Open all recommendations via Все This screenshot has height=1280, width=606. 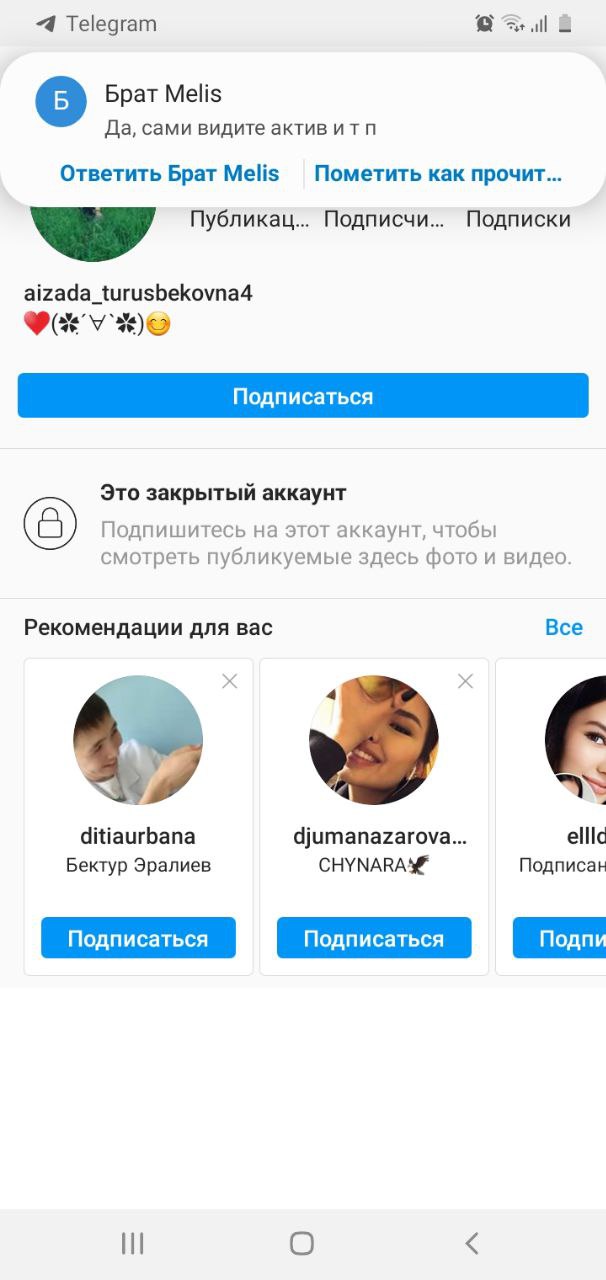click(563, 627)
